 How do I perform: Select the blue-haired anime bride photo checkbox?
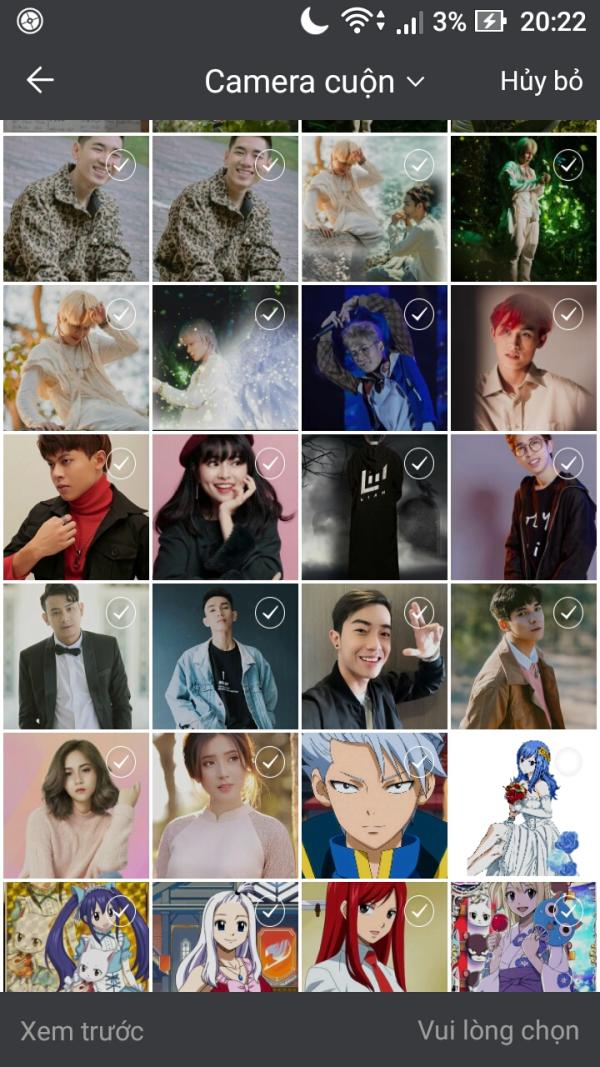tap(568, 763)
